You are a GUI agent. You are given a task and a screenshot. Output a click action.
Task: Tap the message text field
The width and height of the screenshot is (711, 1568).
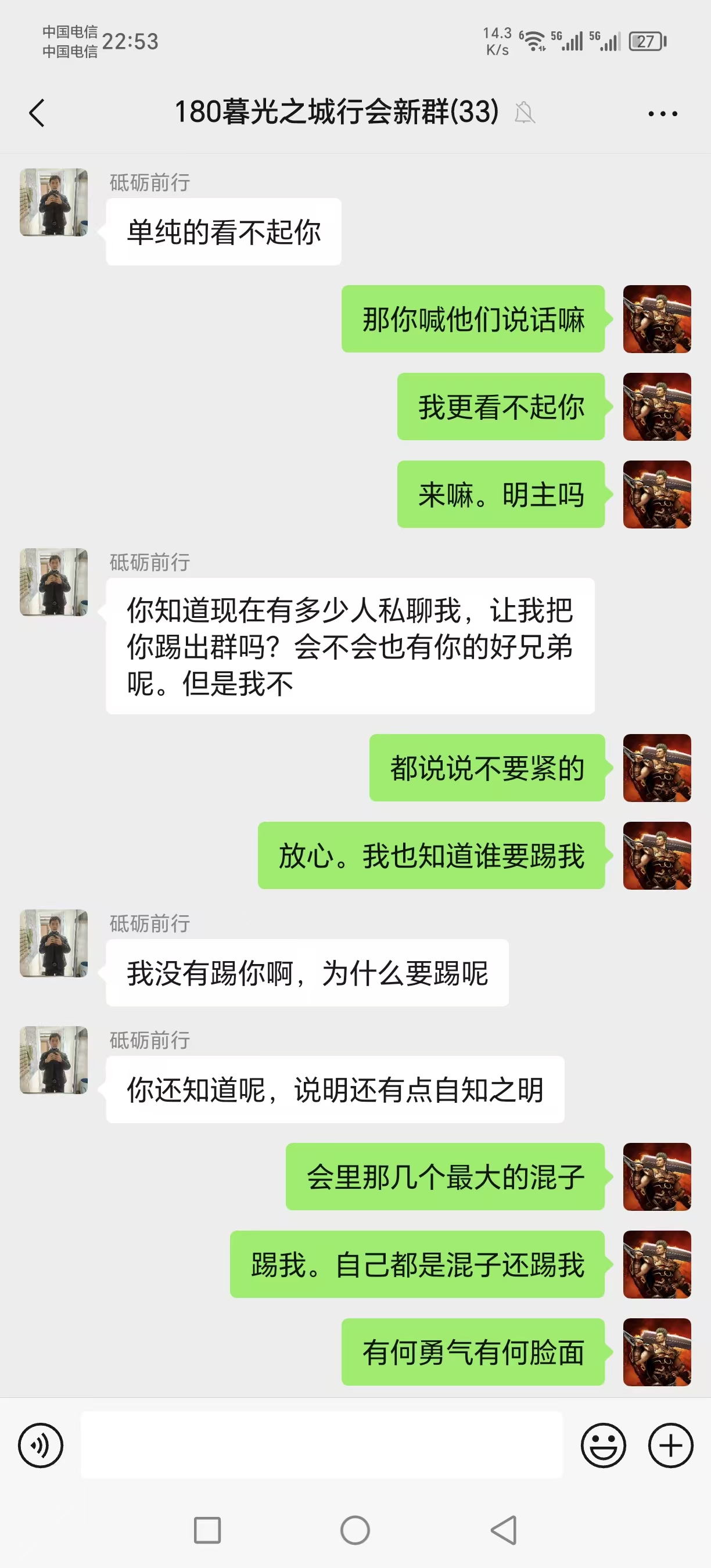(321, 1444)
